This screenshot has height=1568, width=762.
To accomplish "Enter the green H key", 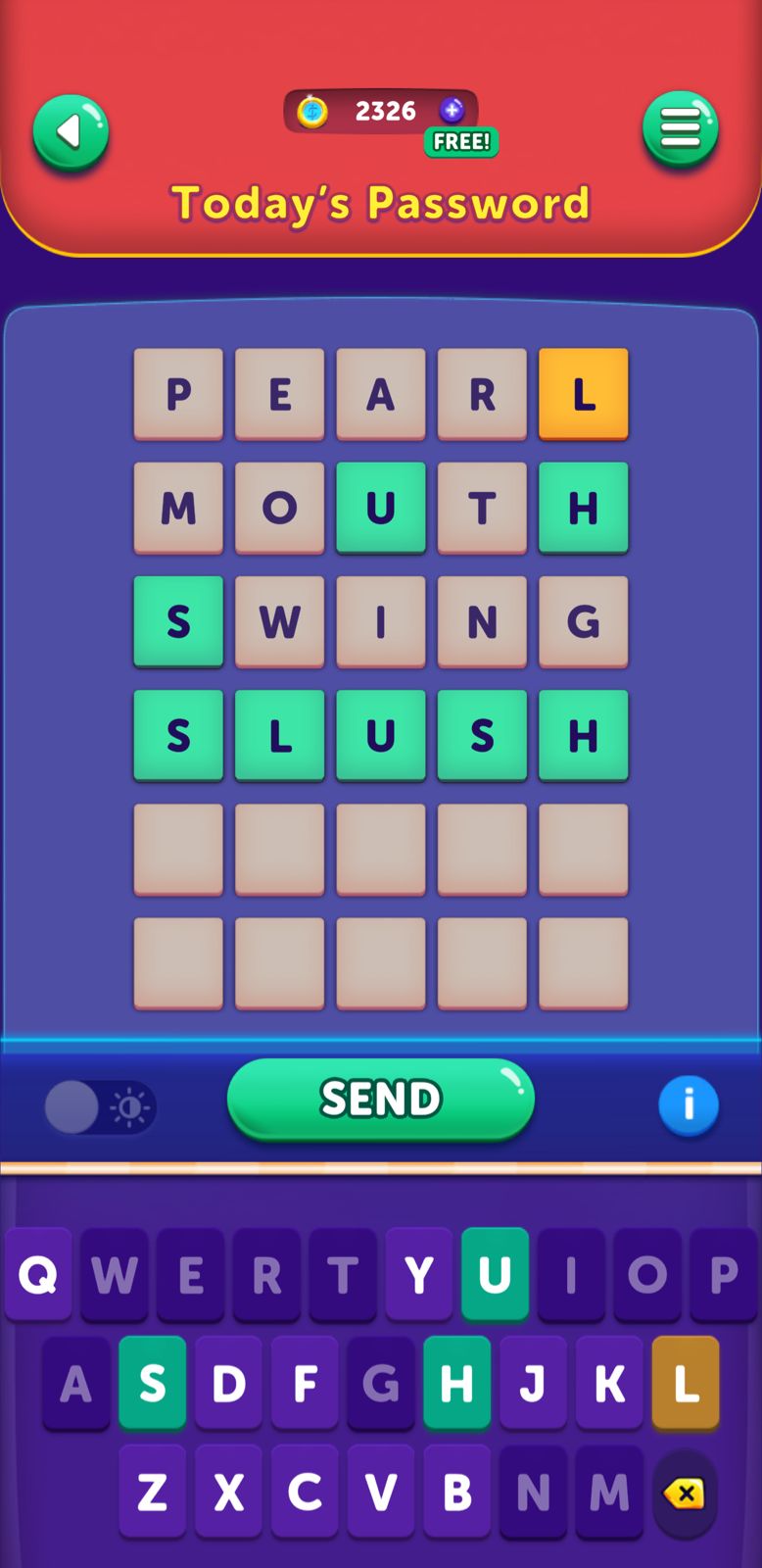I will click(456, 1384).
